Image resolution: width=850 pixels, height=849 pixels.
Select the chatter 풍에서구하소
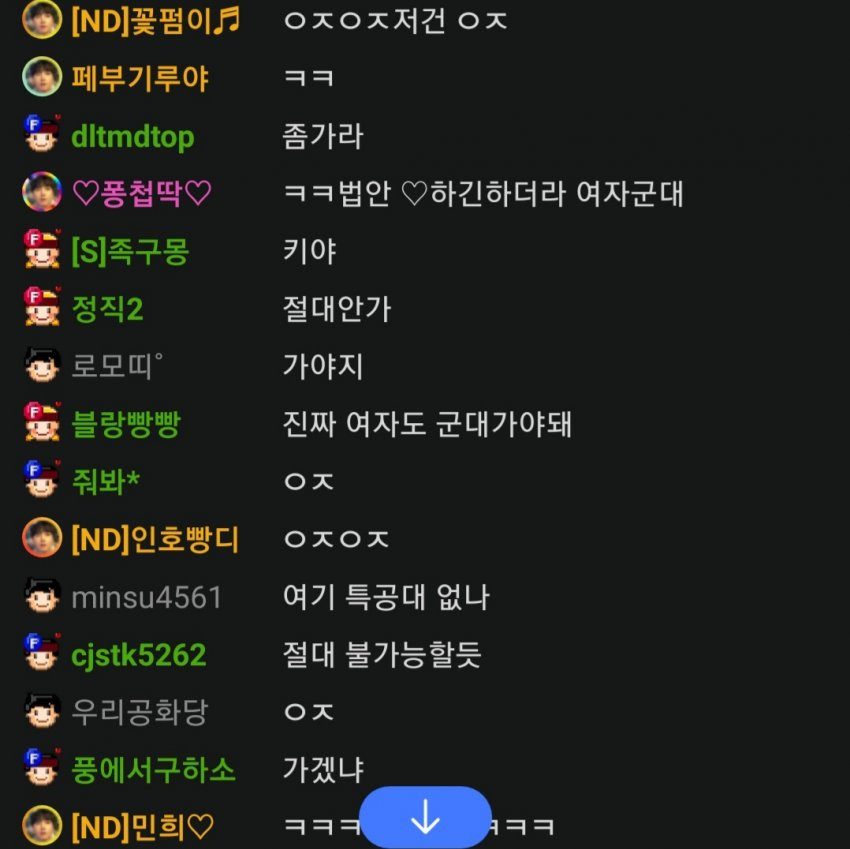tap(153, 770)
